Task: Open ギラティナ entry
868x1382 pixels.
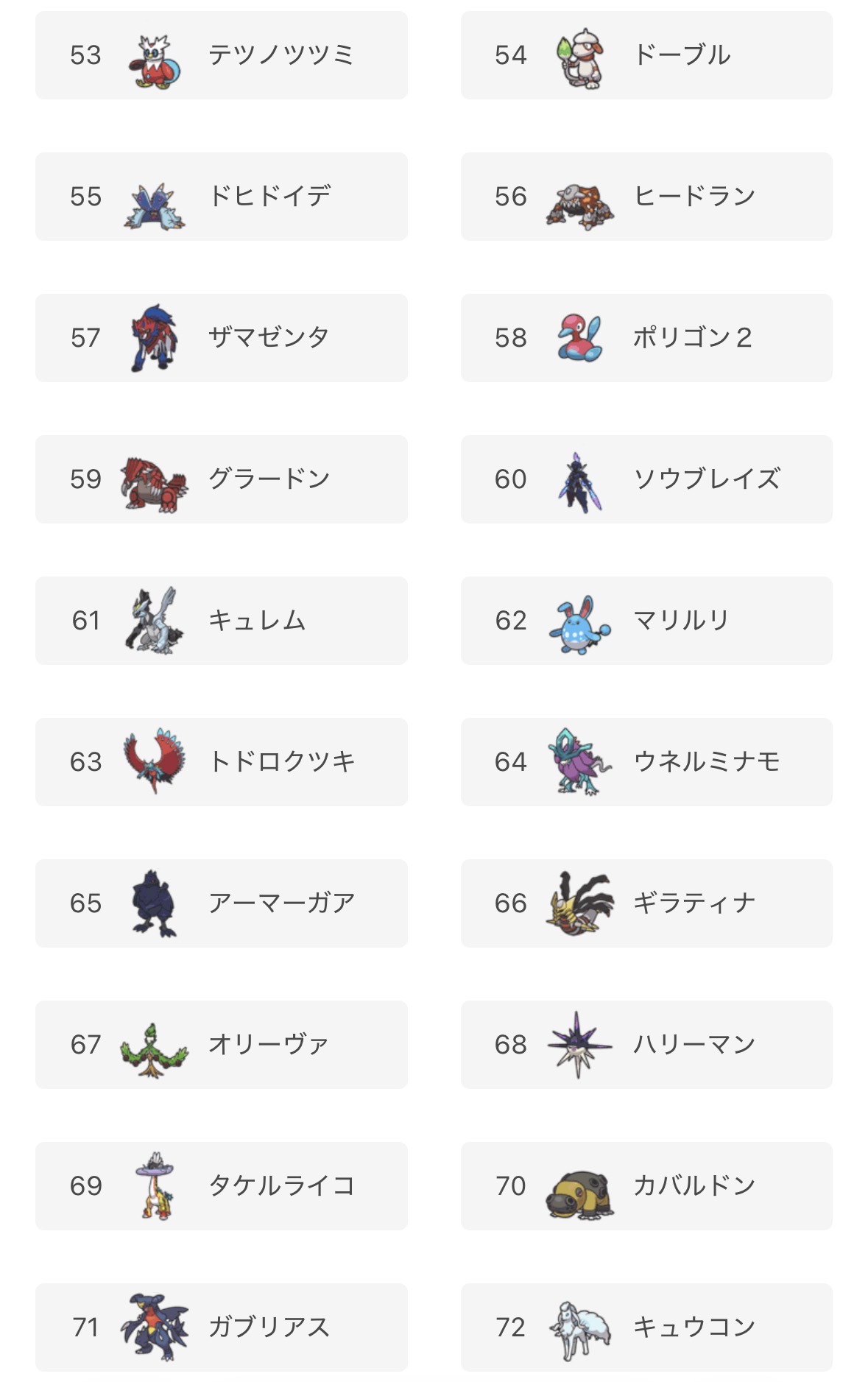Action: (646, 903)
